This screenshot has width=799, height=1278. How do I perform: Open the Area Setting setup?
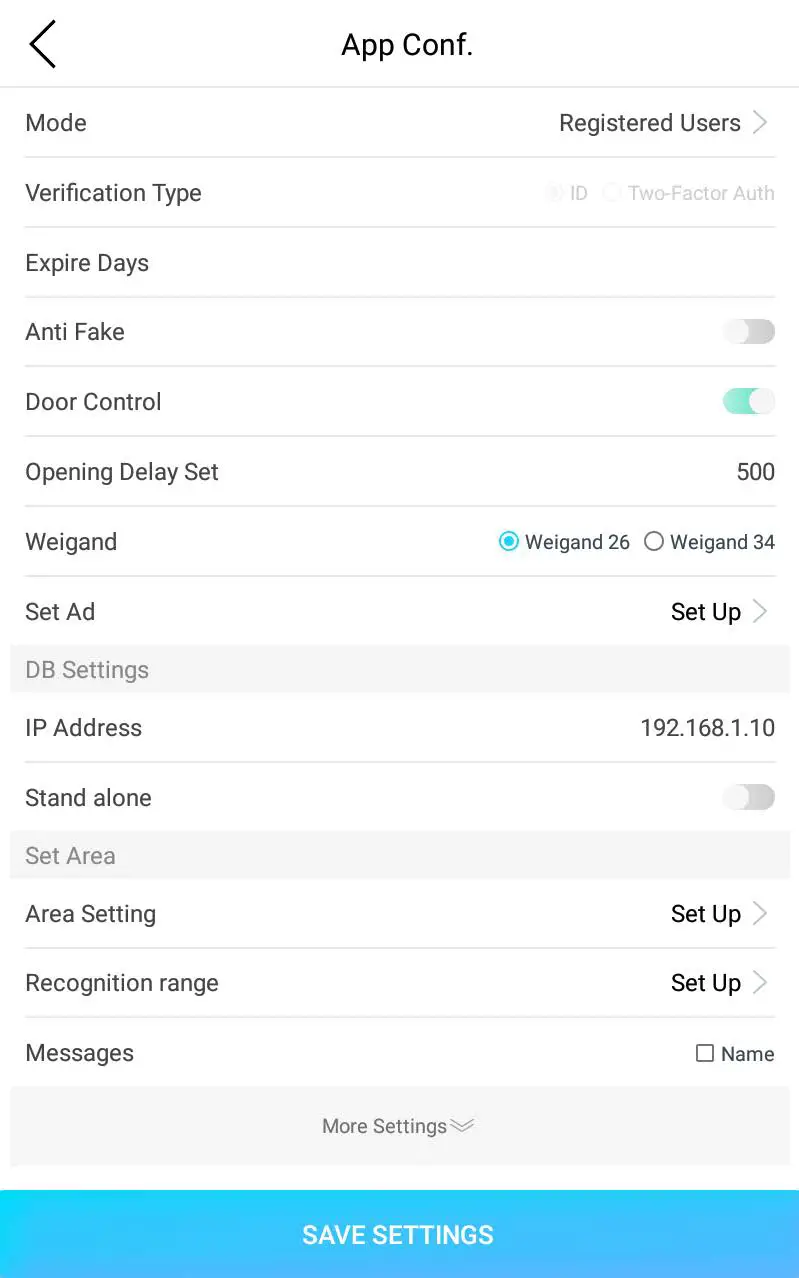[718, 914]
